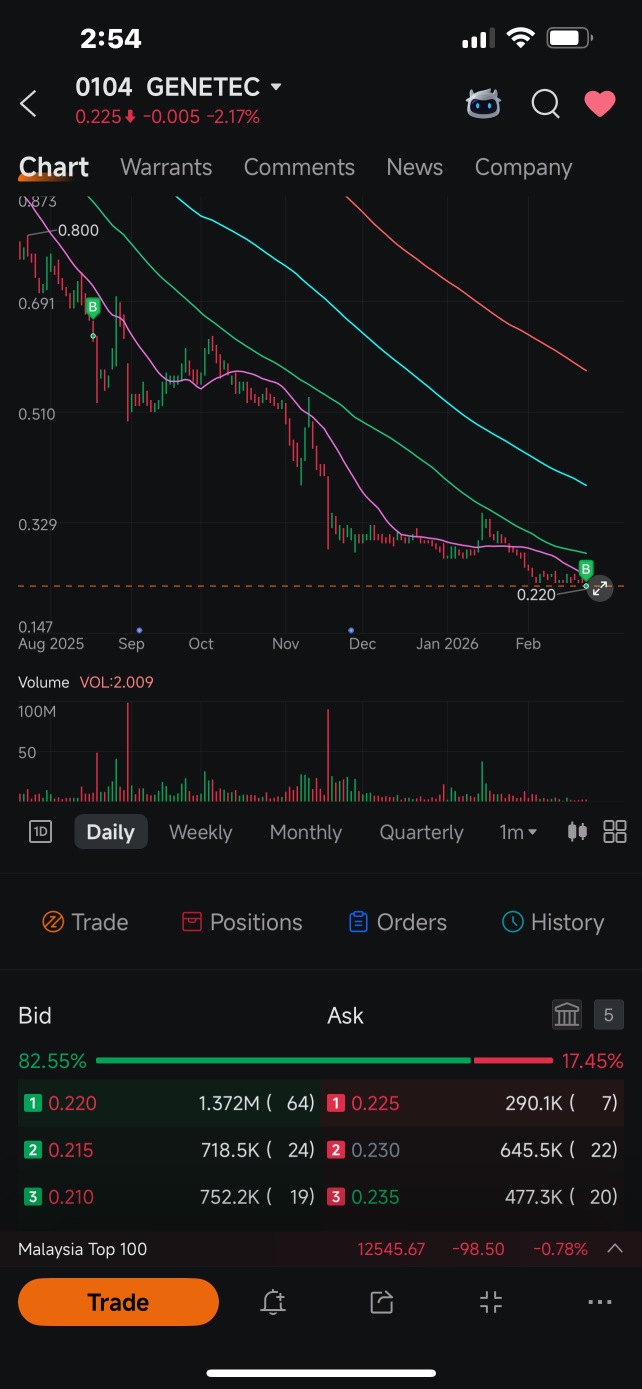View the Company tab
Image resolution: width=642 pixels, height=1389 pixels.
(523, 167)
